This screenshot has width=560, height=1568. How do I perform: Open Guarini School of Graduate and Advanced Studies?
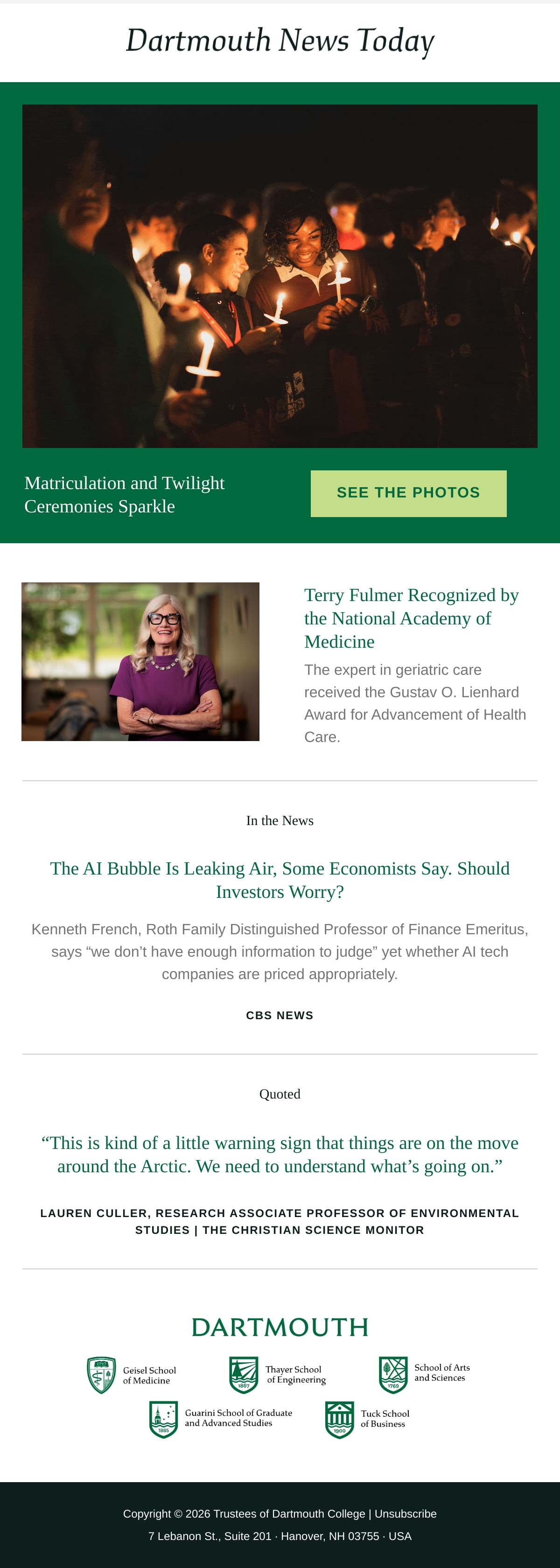tap(221, 1420)
